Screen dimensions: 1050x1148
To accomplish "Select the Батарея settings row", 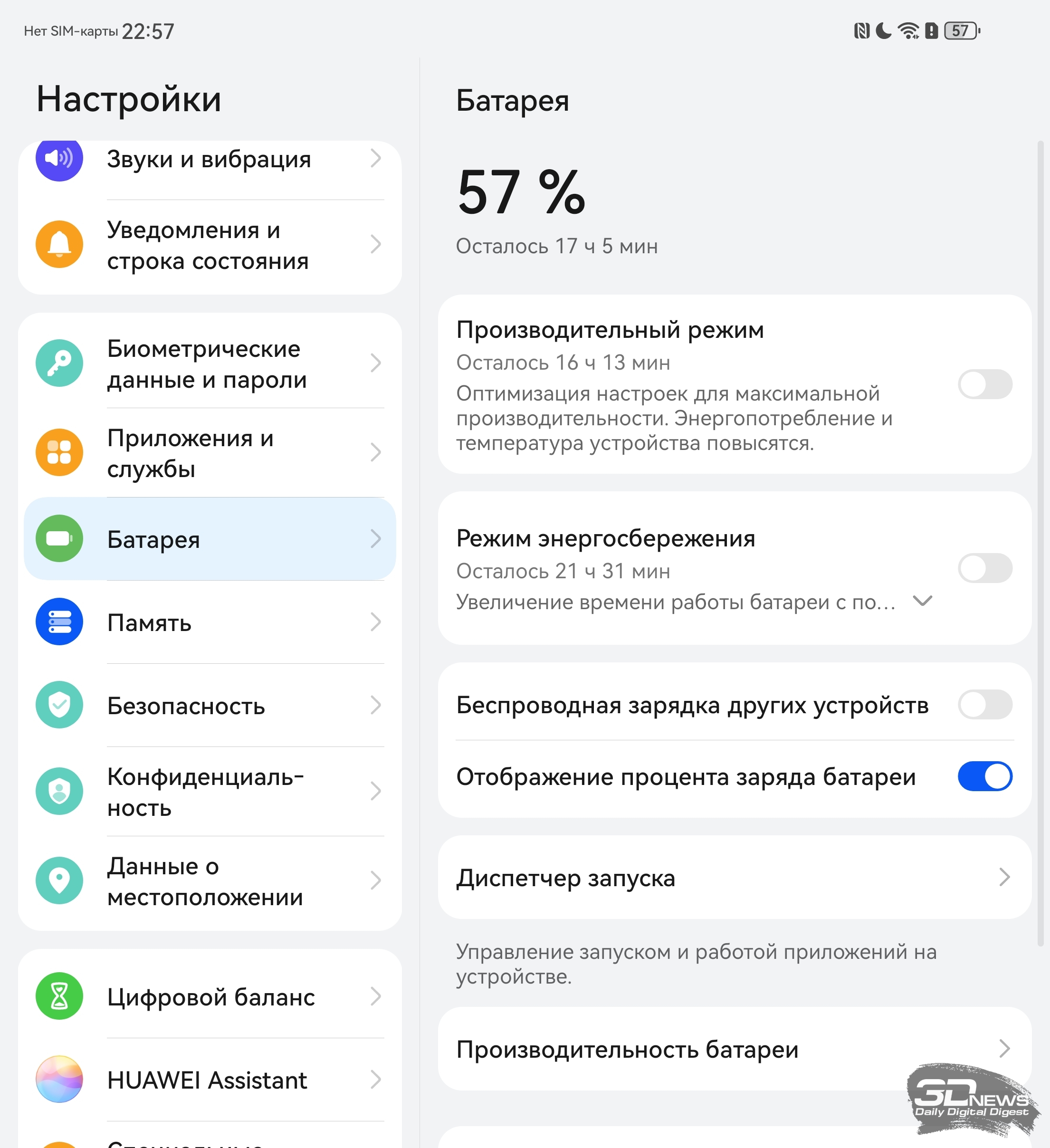I will pyautogui.click(x=209, y=539).
